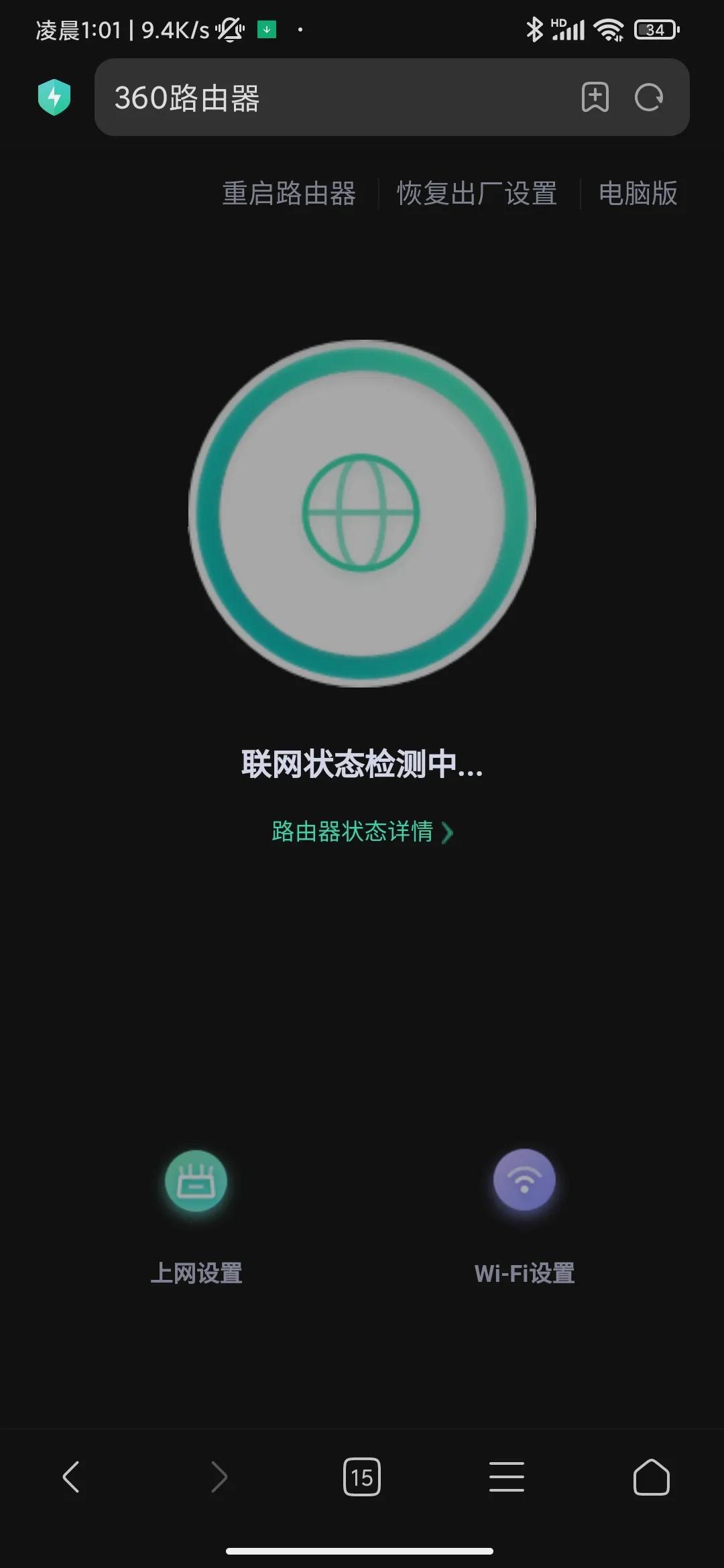Go forward using the right arrow
The width and height of the screenshot is (724, 1568).
pos(219,1477)
